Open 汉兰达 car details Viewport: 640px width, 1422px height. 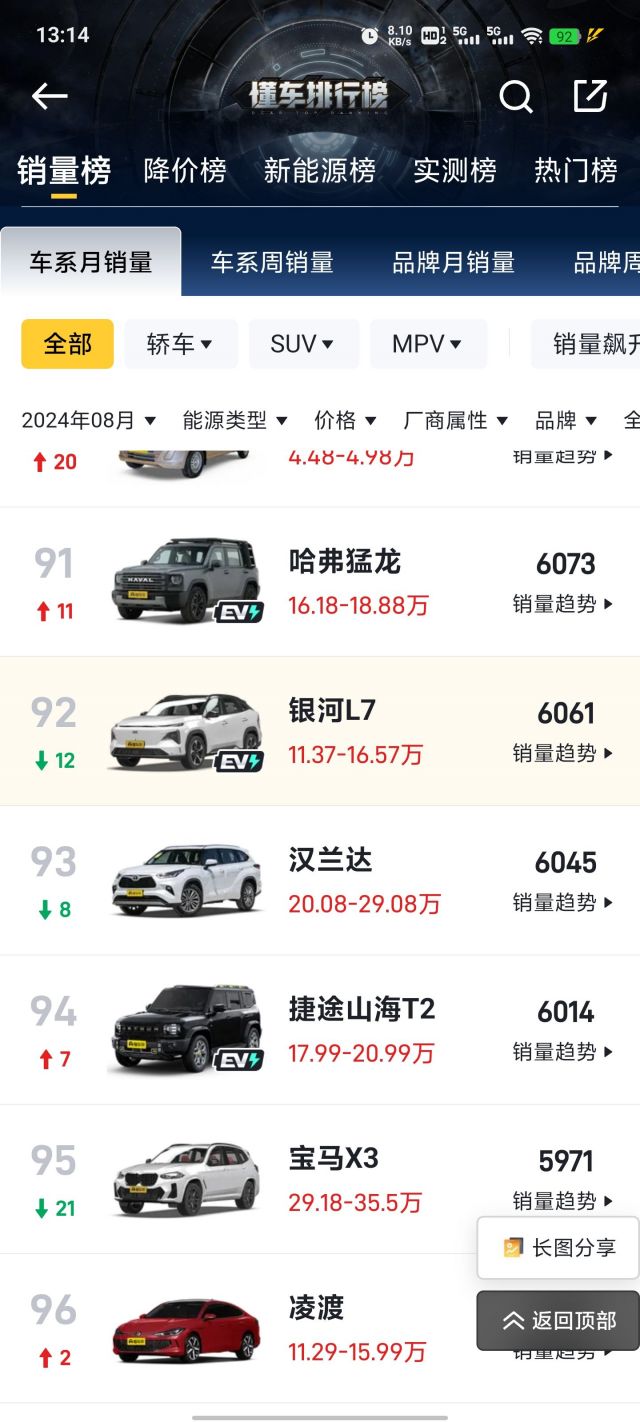330,860
